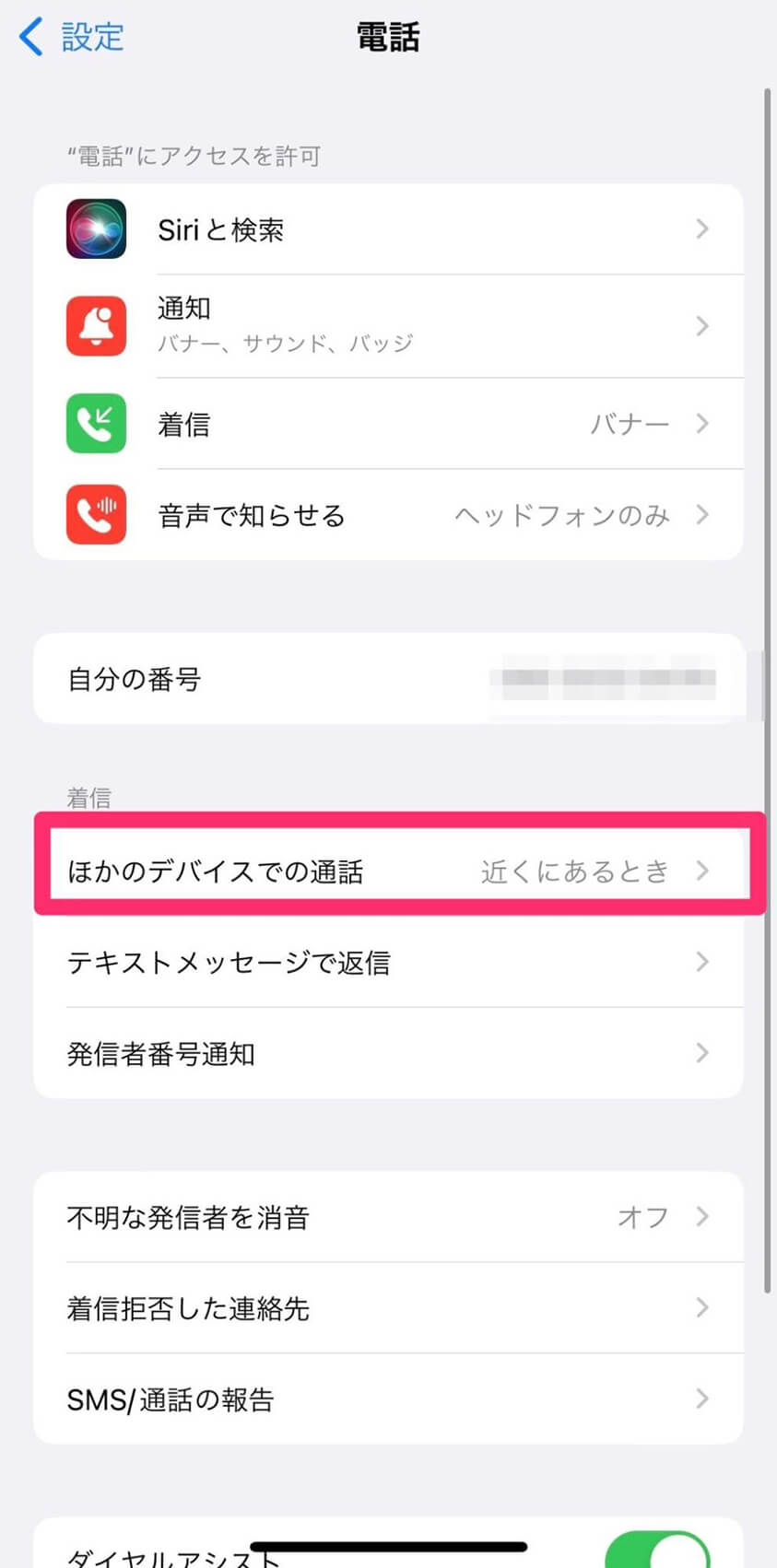
Task: Select the 自分の番号 row
Action: pyautogui.click(x=388, y=679)
